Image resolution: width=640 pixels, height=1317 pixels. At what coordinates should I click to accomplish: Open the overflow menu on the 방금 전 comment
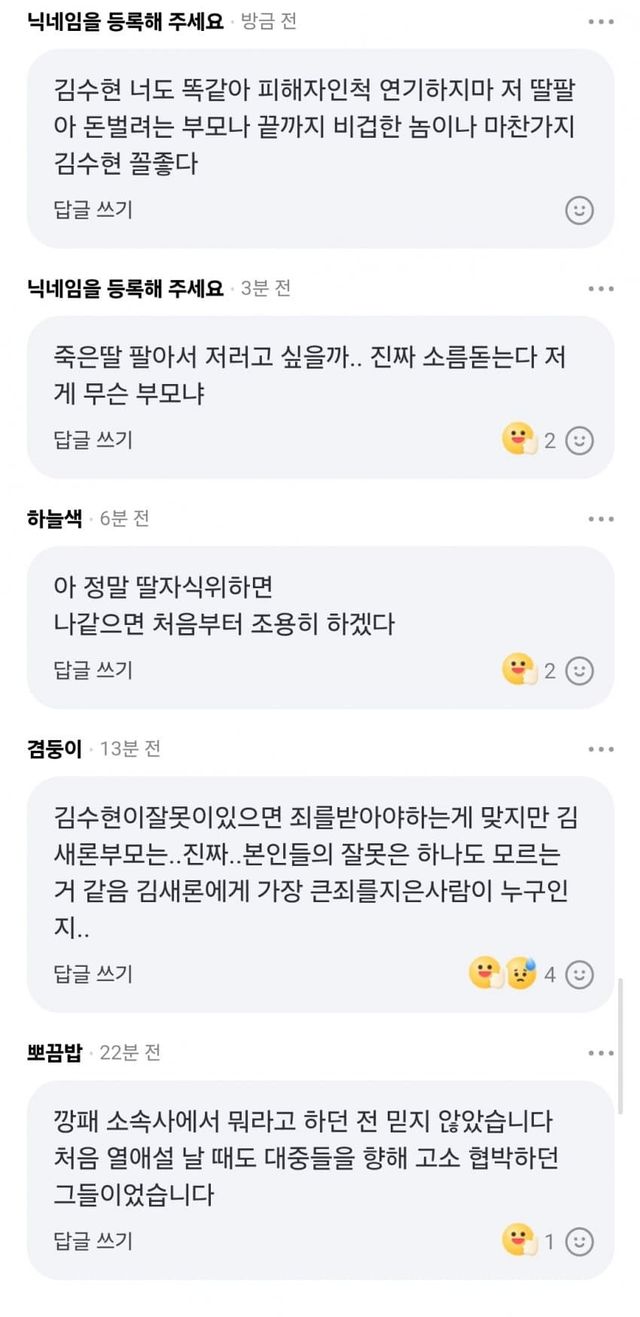pos(600,21)
